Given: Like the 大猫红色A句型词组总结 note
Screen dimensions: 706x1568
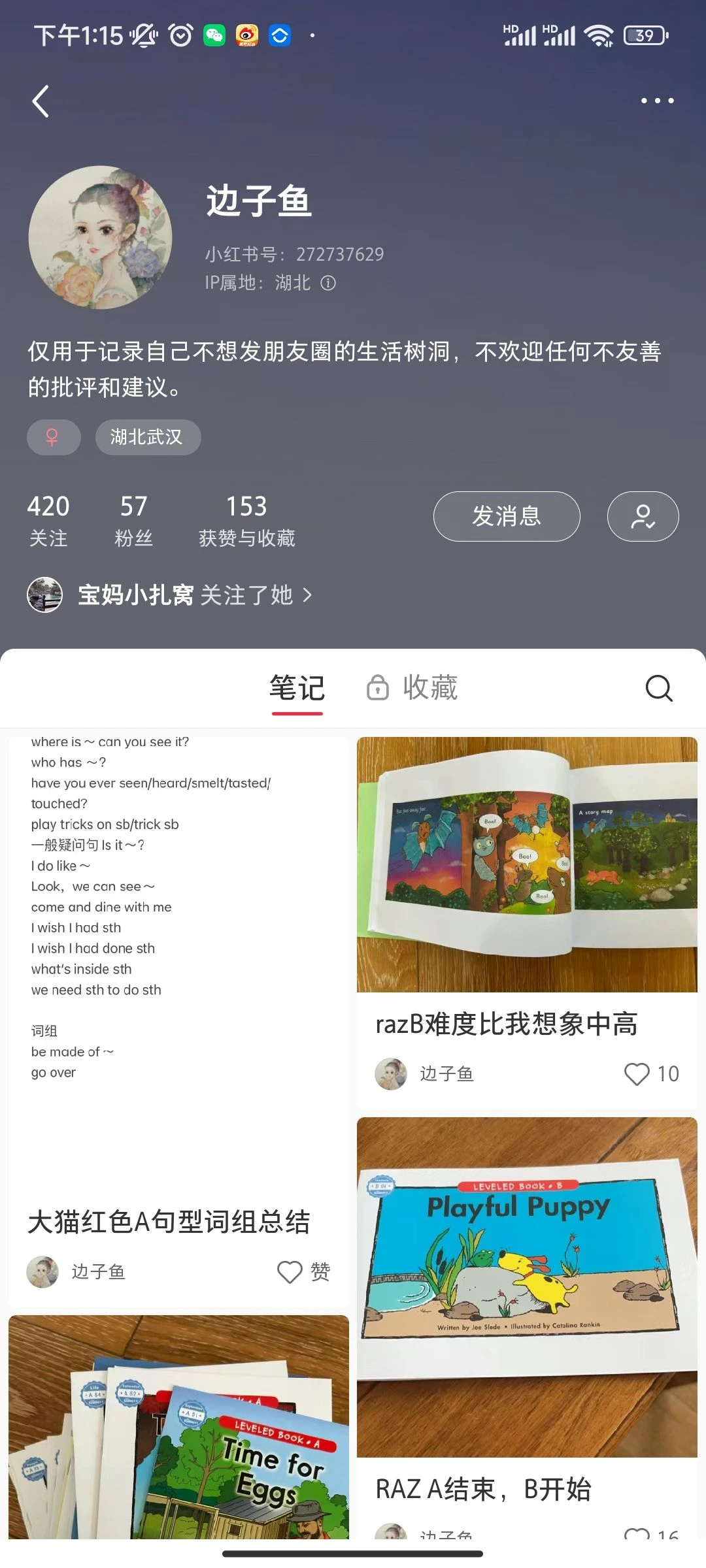Looking at the screenshot, I should [290, 1271].
